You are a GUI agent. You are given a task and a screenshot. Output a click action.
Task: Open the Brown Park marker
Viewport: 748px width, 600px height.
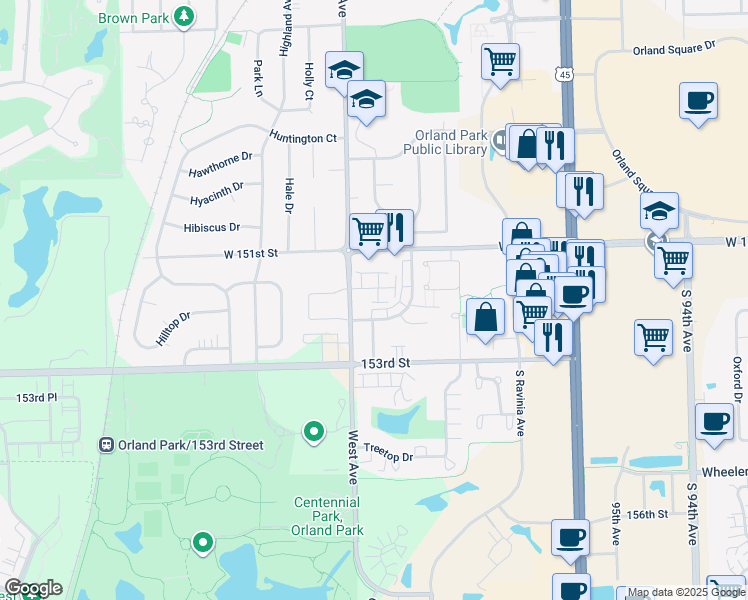click(x=183, y=16)
